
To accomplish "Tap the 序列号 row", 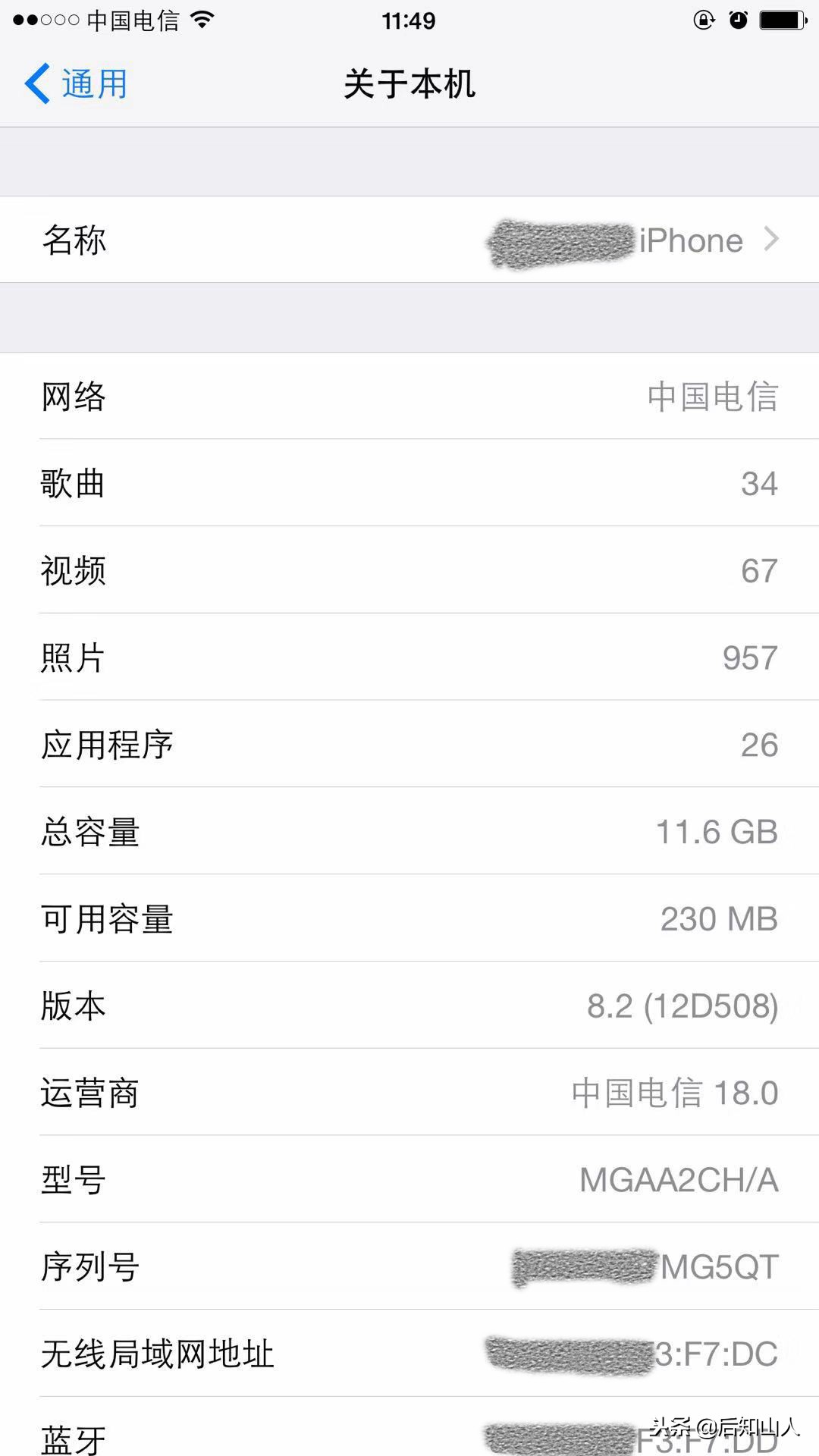I will pyautogui.click(x=409, y=1265).
